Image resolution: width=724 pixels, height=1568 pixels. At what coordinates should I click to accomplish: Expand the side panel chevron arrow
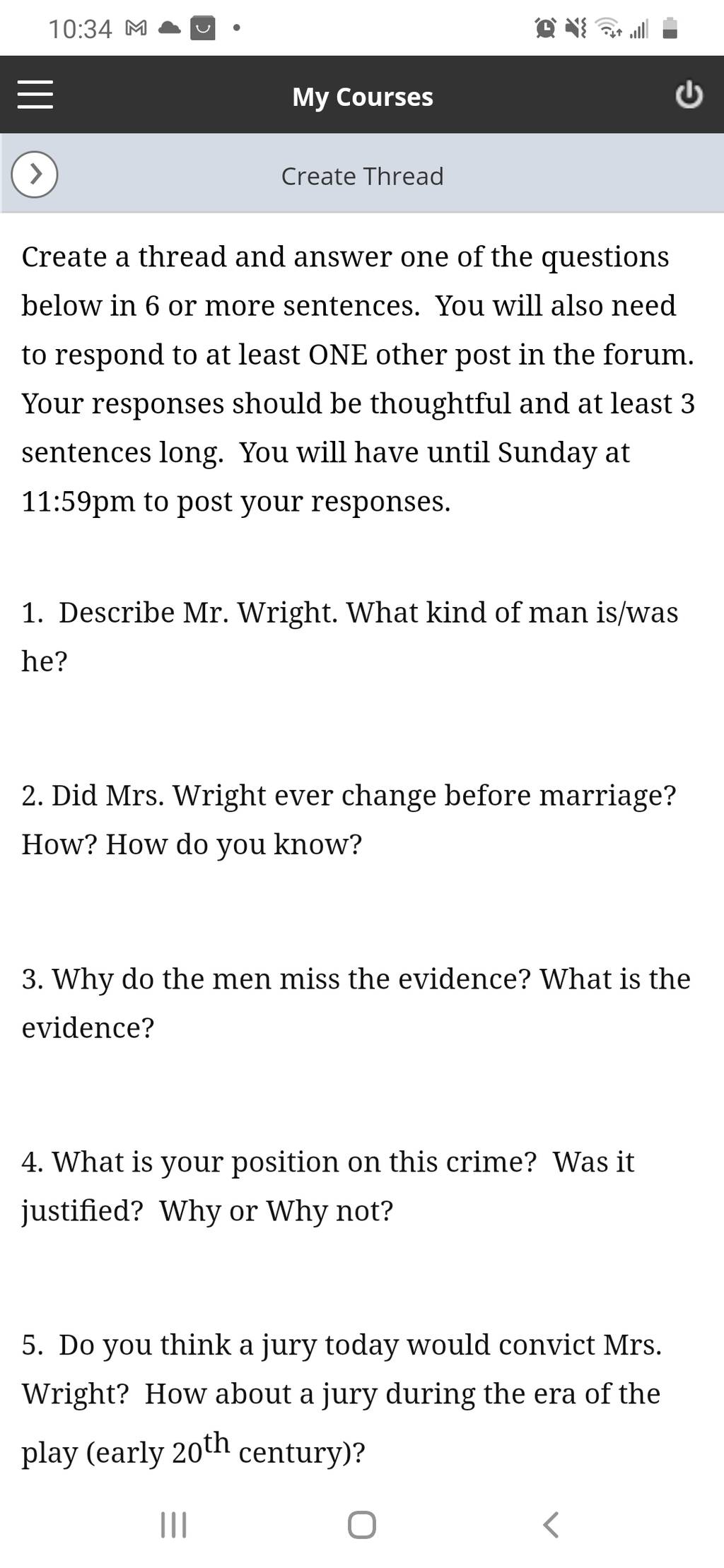click(x=35, y=174)
